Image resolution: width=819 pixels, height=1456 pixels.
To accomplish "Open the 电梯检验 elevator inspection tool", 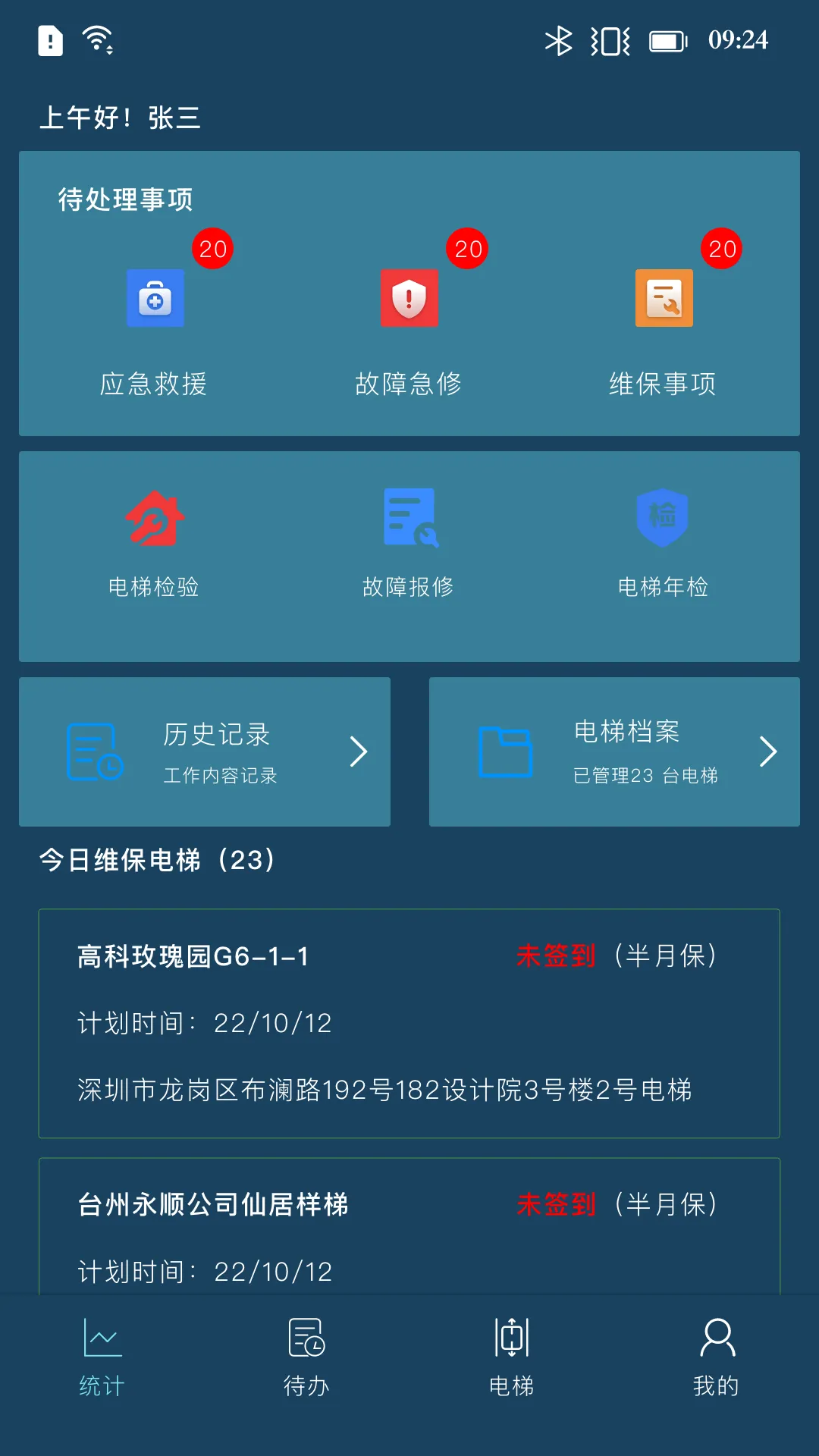I will (155, 518).
